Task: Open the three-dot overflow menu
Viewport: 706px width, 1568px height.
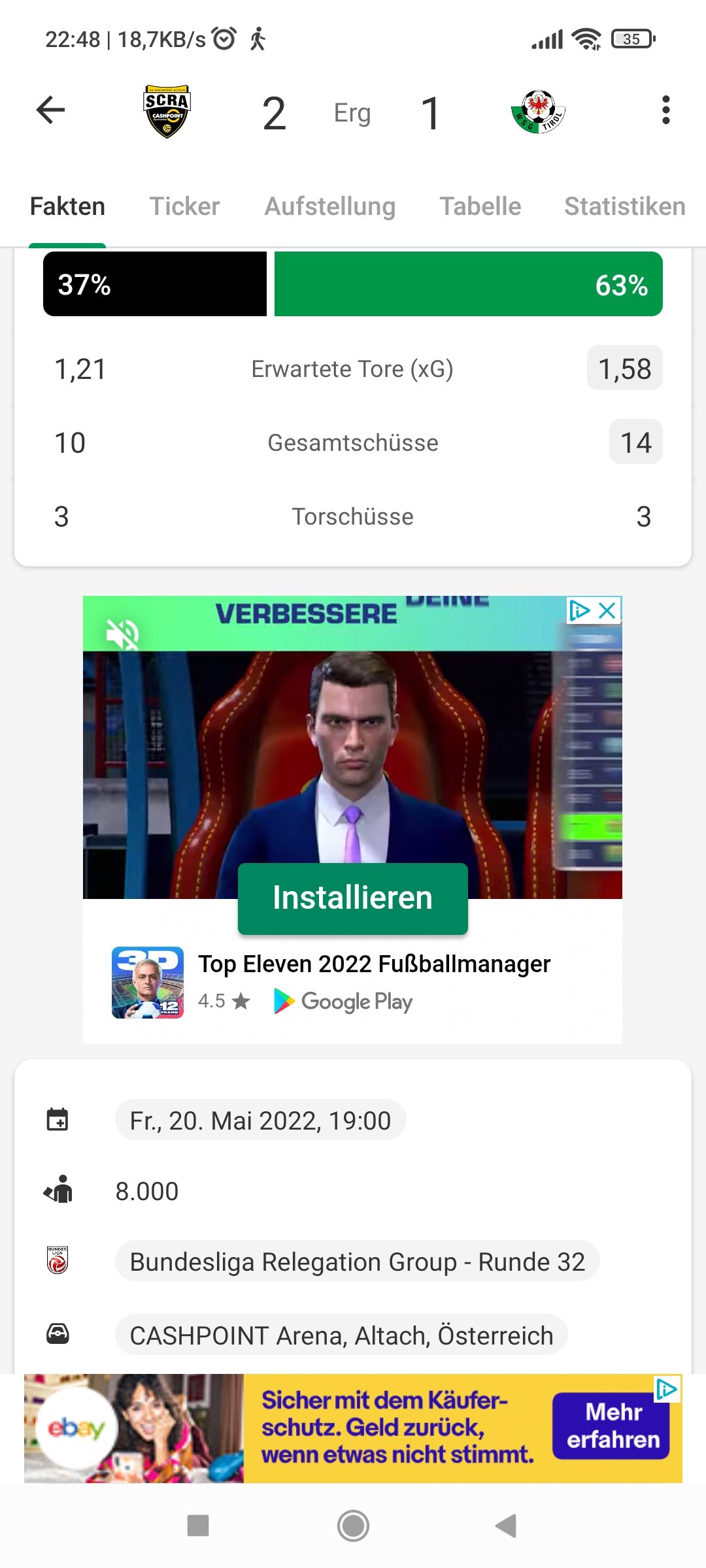Action: (x=665, y=110)
